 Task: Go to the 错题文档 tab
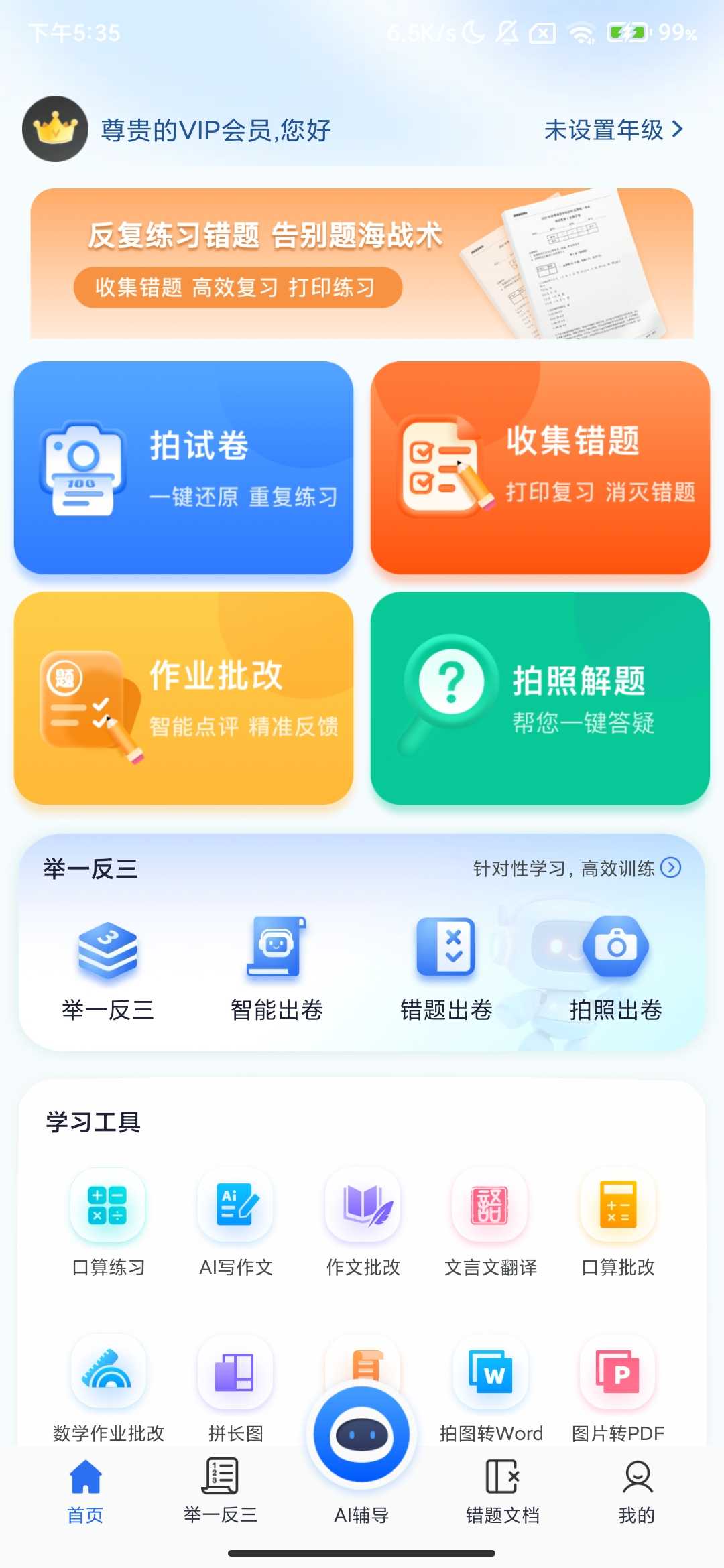click(x=502, y=1492)
